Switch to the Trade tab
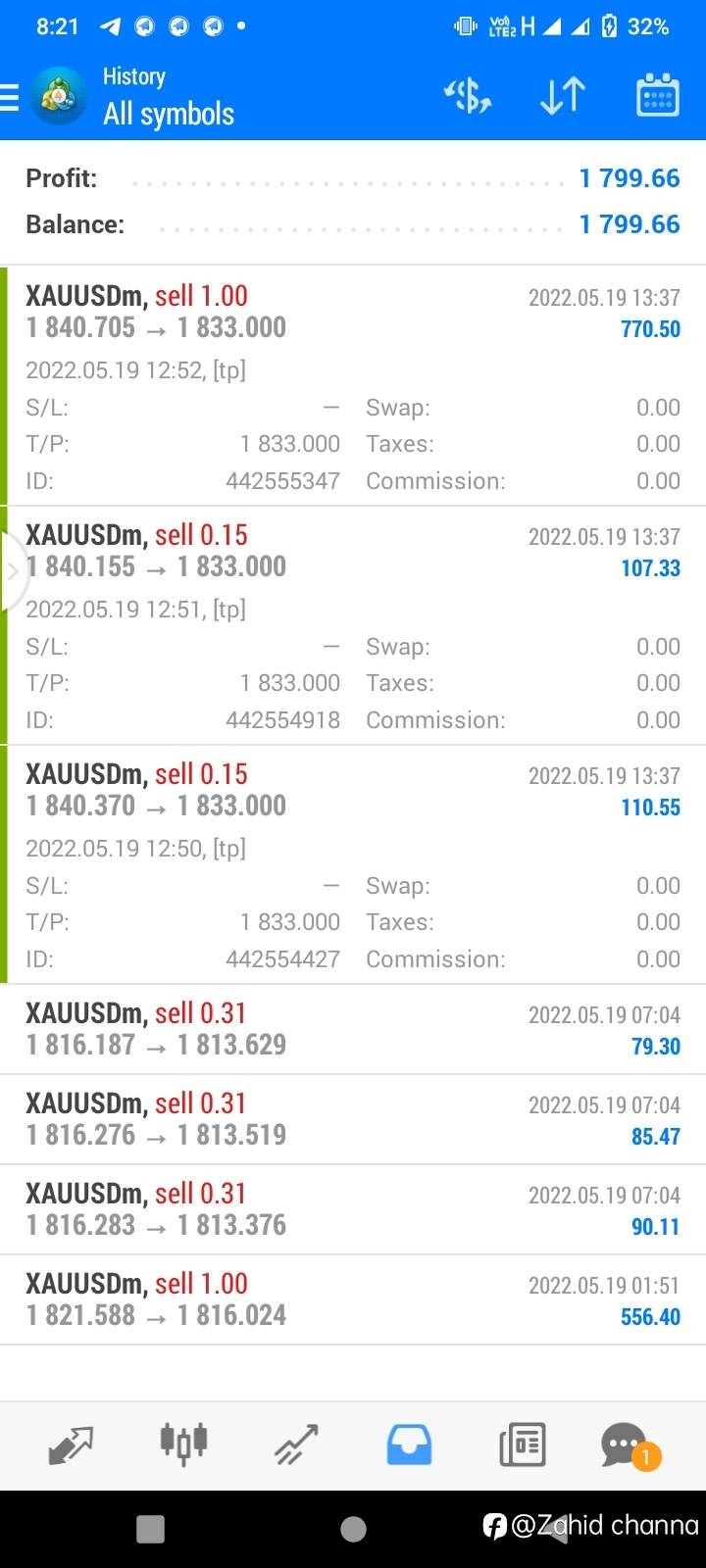Screen dimensions: 706x1568 coord(296,1445)
